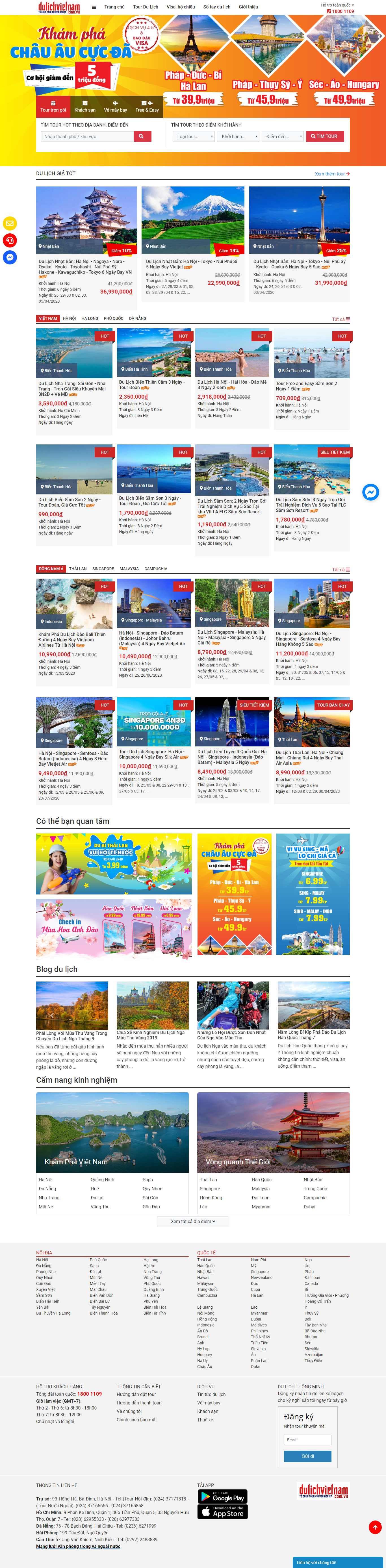
Task: Expand the Loại tour dropdown
Action: [x=194, y=136]
